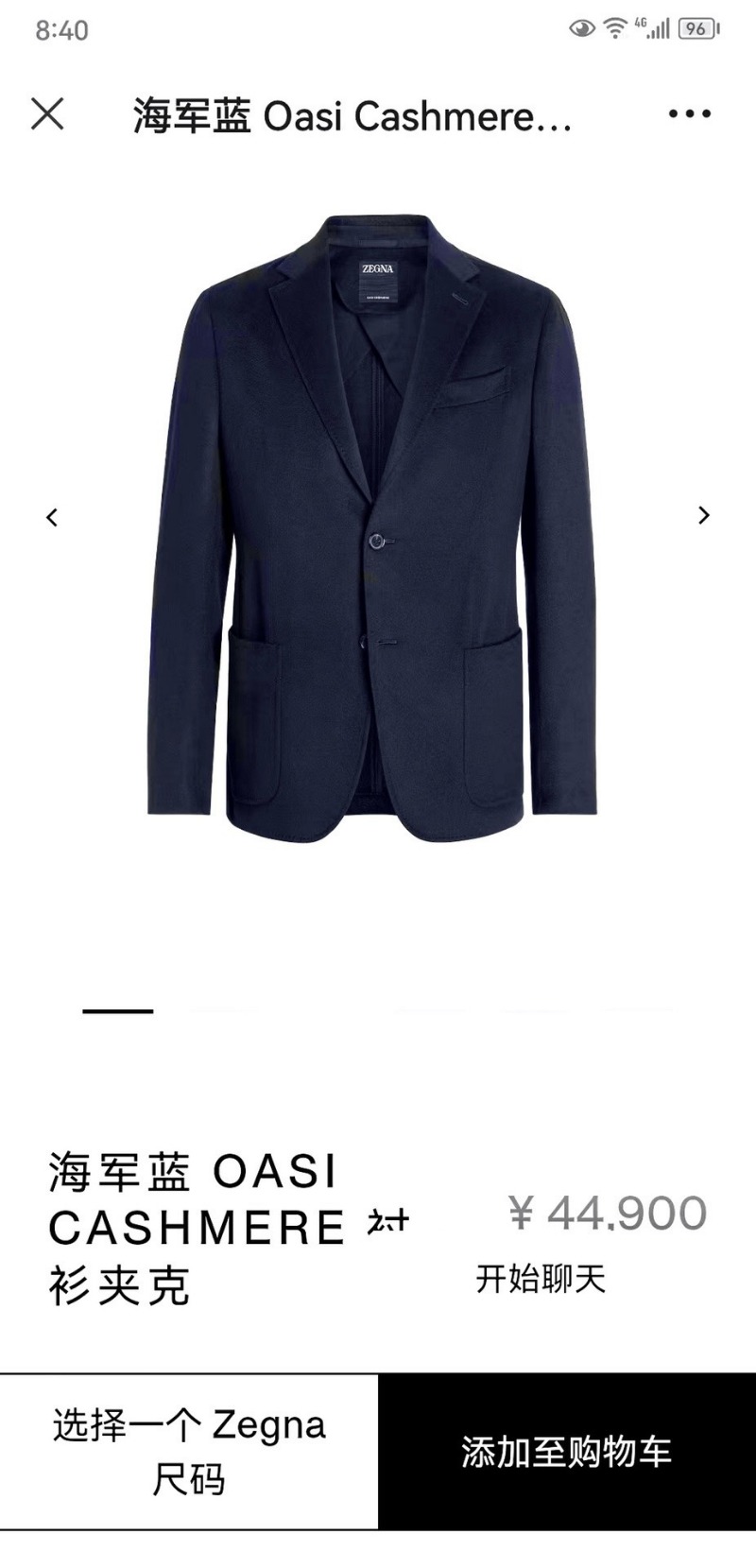
Task: Tap 开始聊天 to start a chat
Action: click(x=540, y=1279)
